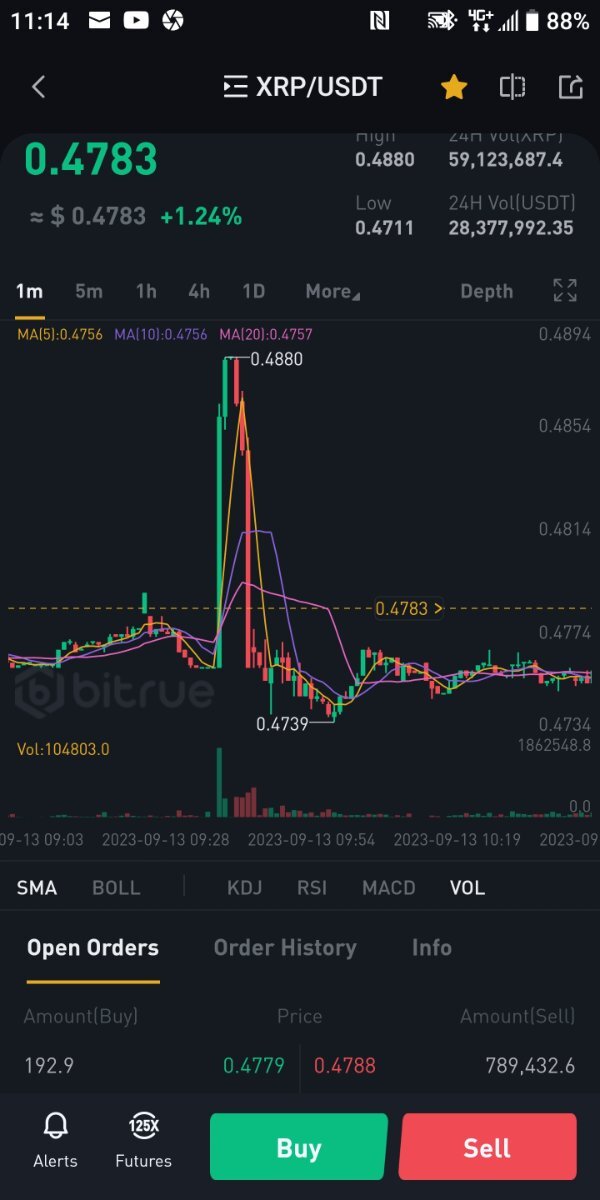The height and width of the screenshot is (1200, 600).
Task: Open the XRP/USDT pair selector
Action: click(302, 87)
